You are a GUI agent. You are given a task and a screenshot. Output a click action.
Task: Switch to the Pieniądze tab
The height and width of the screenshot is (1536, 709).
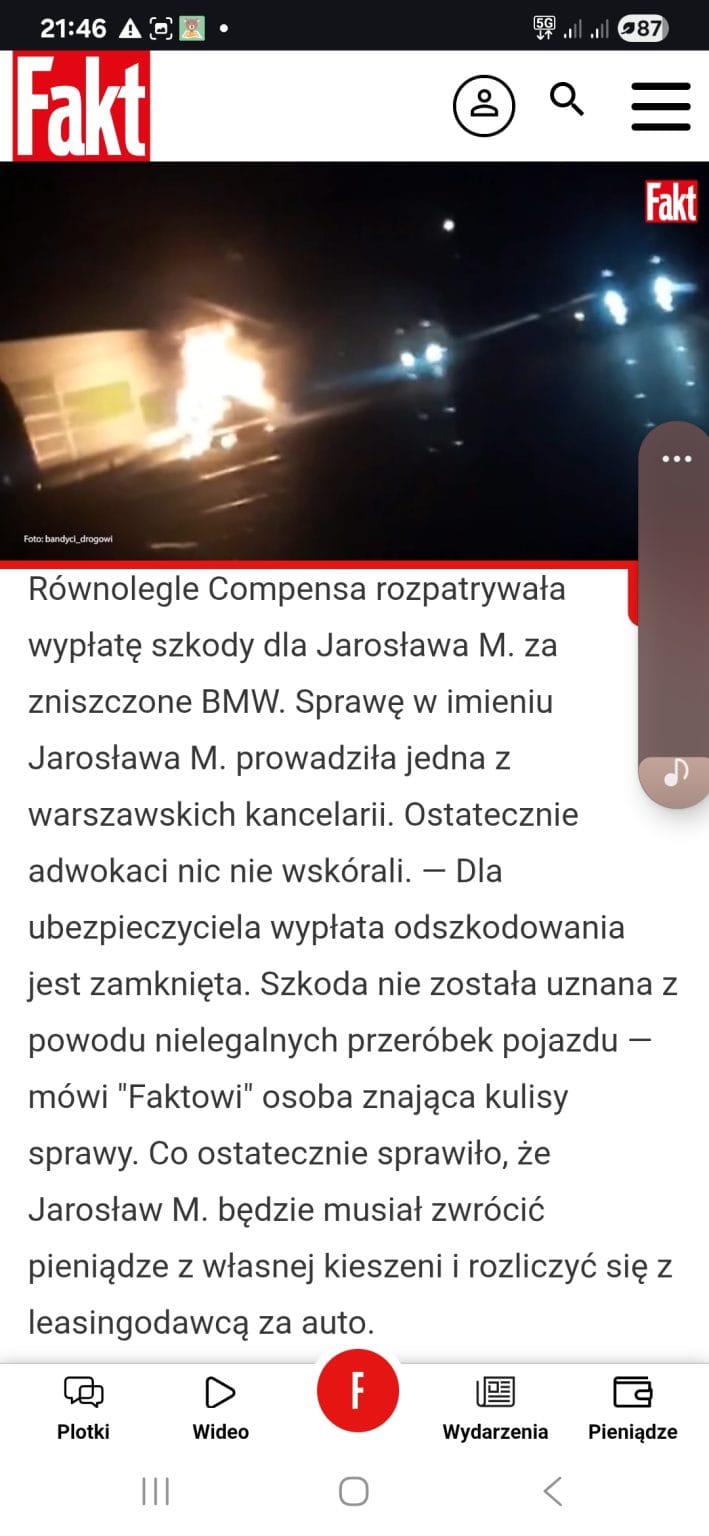tap(632, 1407)
